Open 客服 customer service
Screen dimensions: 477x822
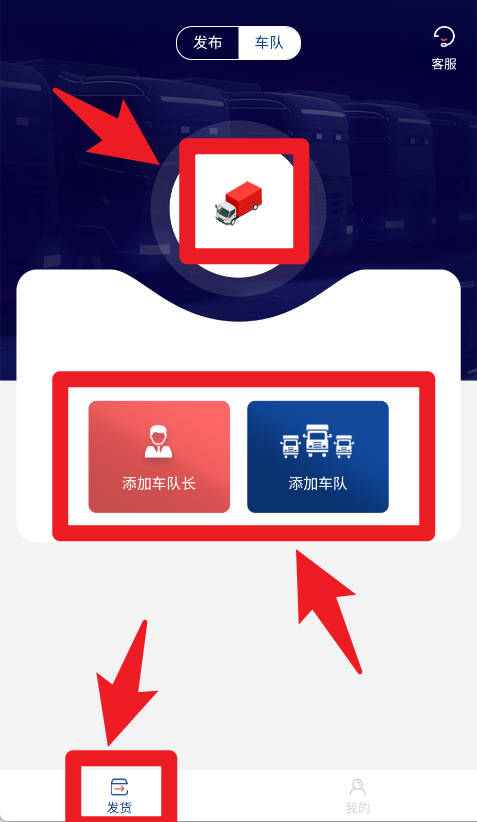444,49
